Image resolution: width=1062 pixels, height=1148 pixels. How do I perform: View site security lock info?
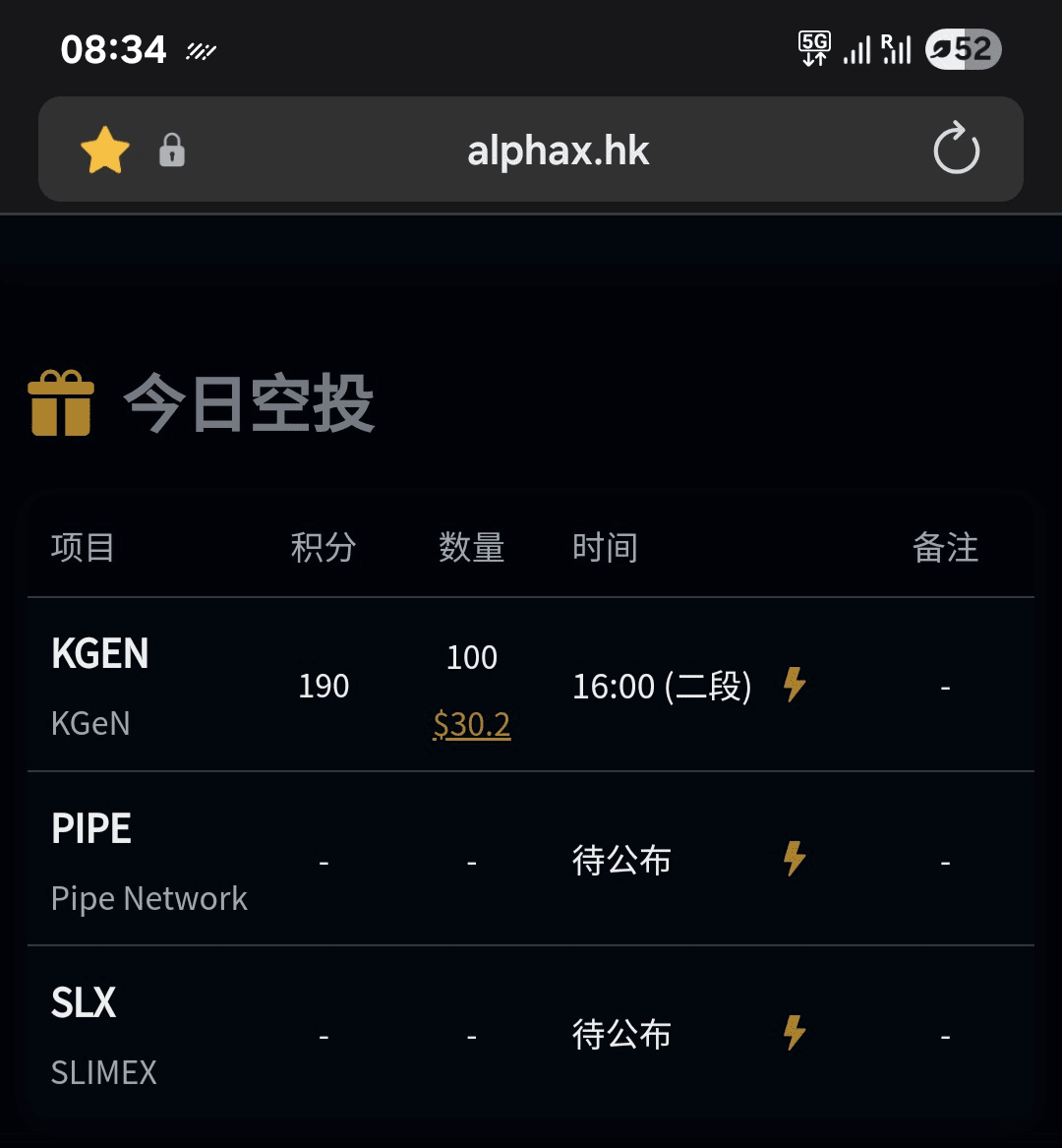click(172, 151)
